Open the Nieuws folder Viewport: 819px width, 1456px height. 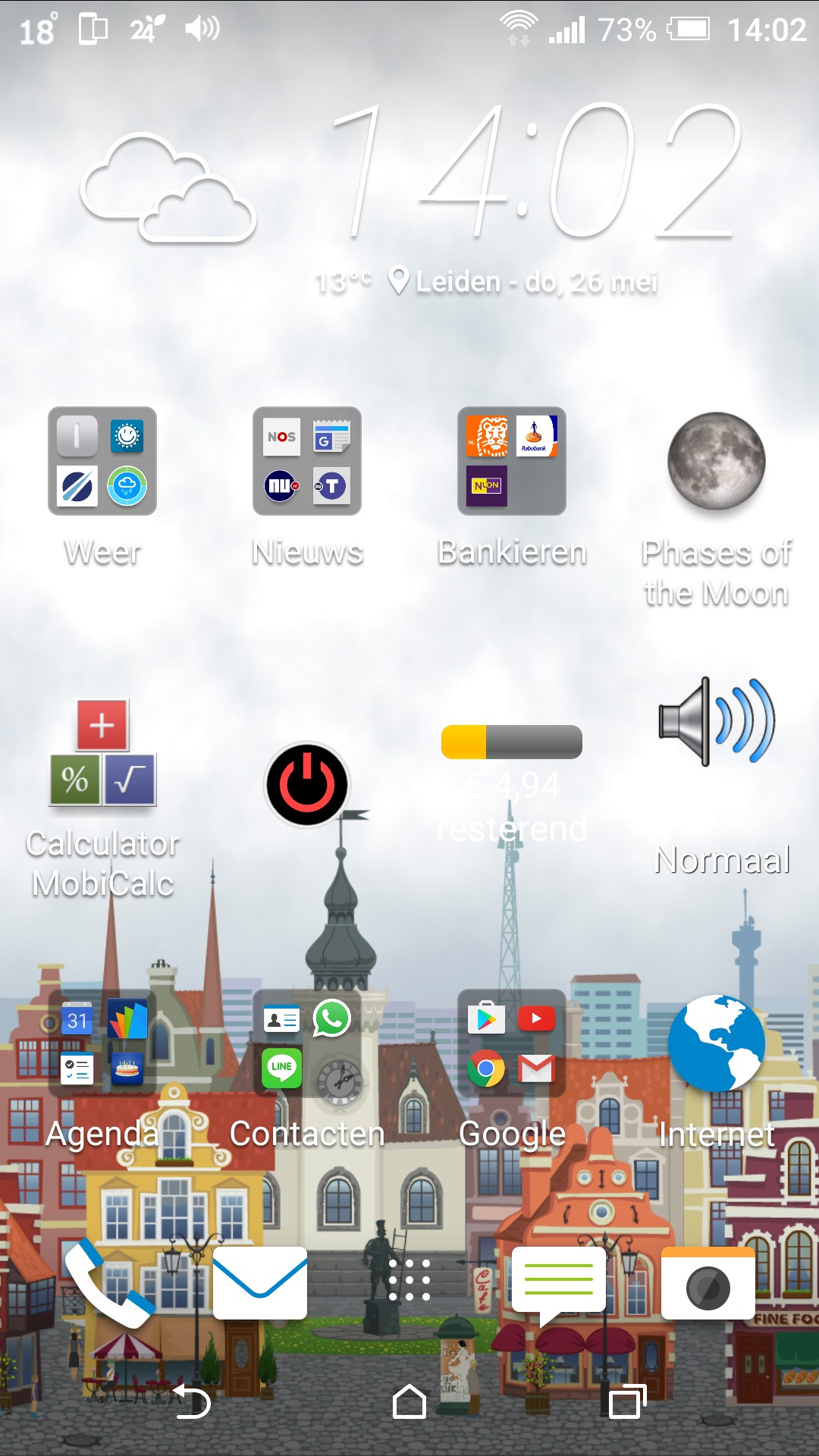pos(307,461)
